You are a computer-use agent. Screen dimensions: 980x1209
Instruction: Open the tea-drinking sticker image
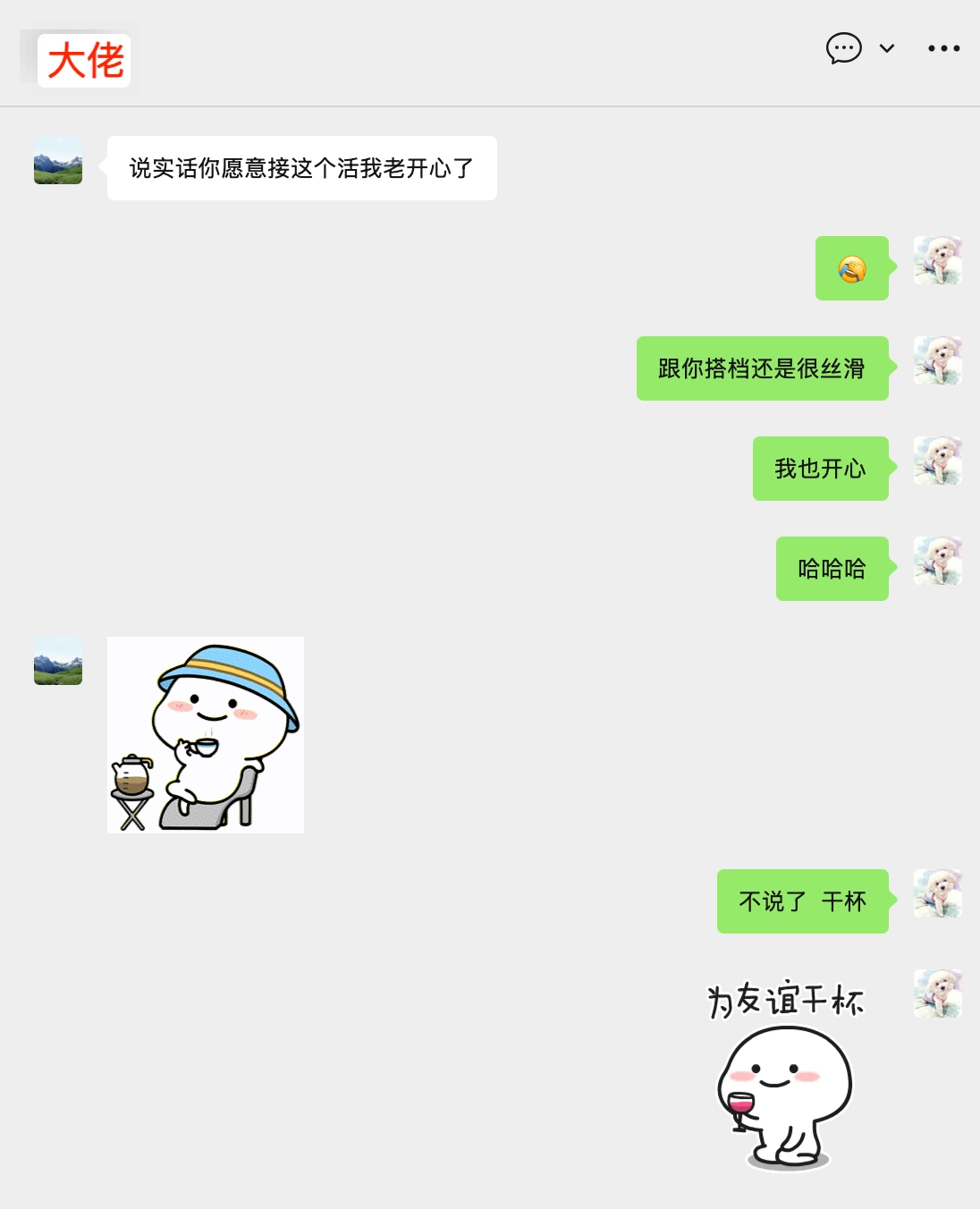pyautogui.click(x=206, y=735)
